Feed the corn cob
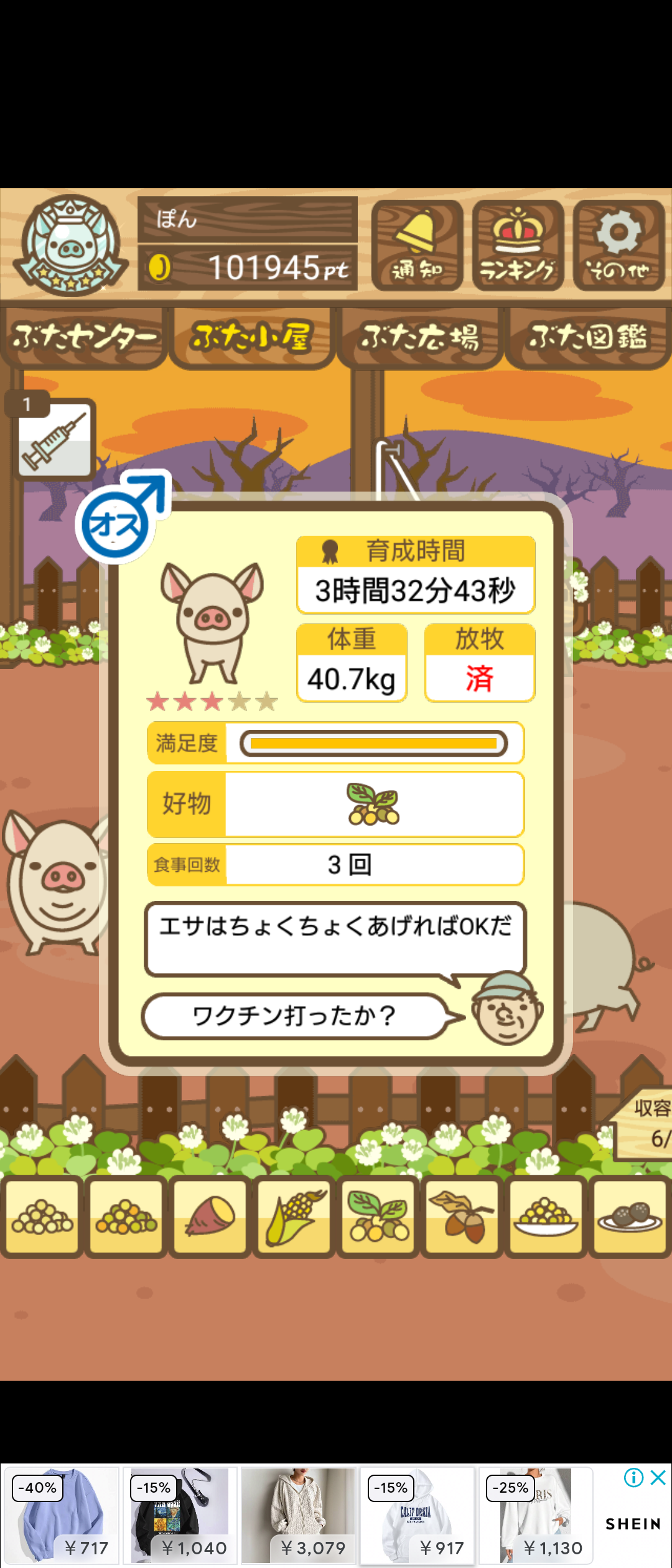The image size is (672, 1568). point(294,1216)
